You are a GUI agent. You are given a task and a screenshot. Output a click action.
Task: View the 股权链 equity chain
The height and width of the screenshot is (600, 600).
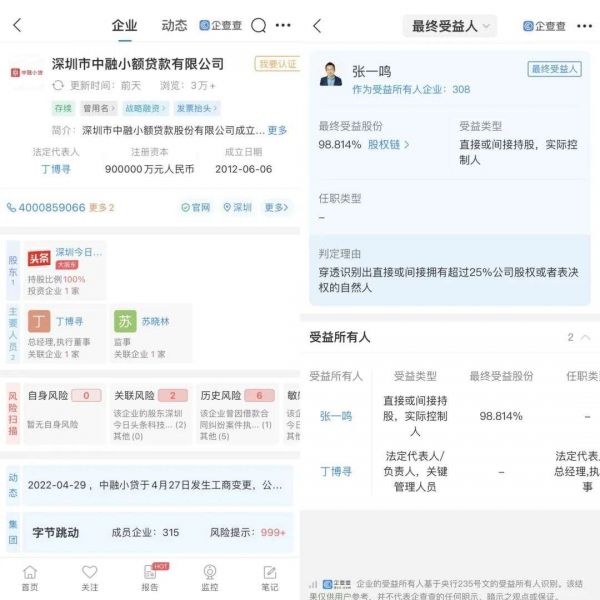point(388,145)
